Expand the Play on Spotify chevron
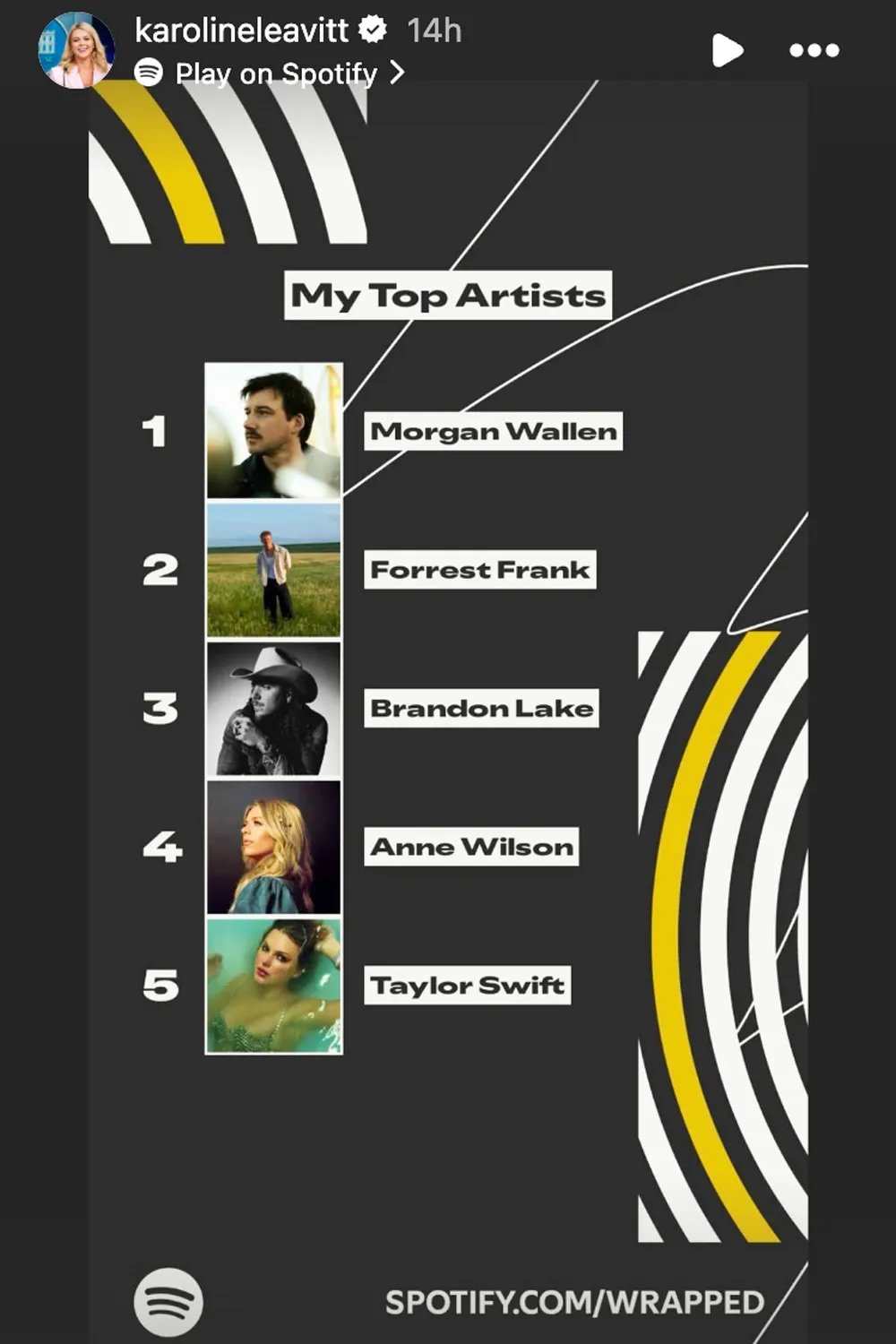Image resolution: width=896 pixels, height=1344 pixels. [396, 75]
